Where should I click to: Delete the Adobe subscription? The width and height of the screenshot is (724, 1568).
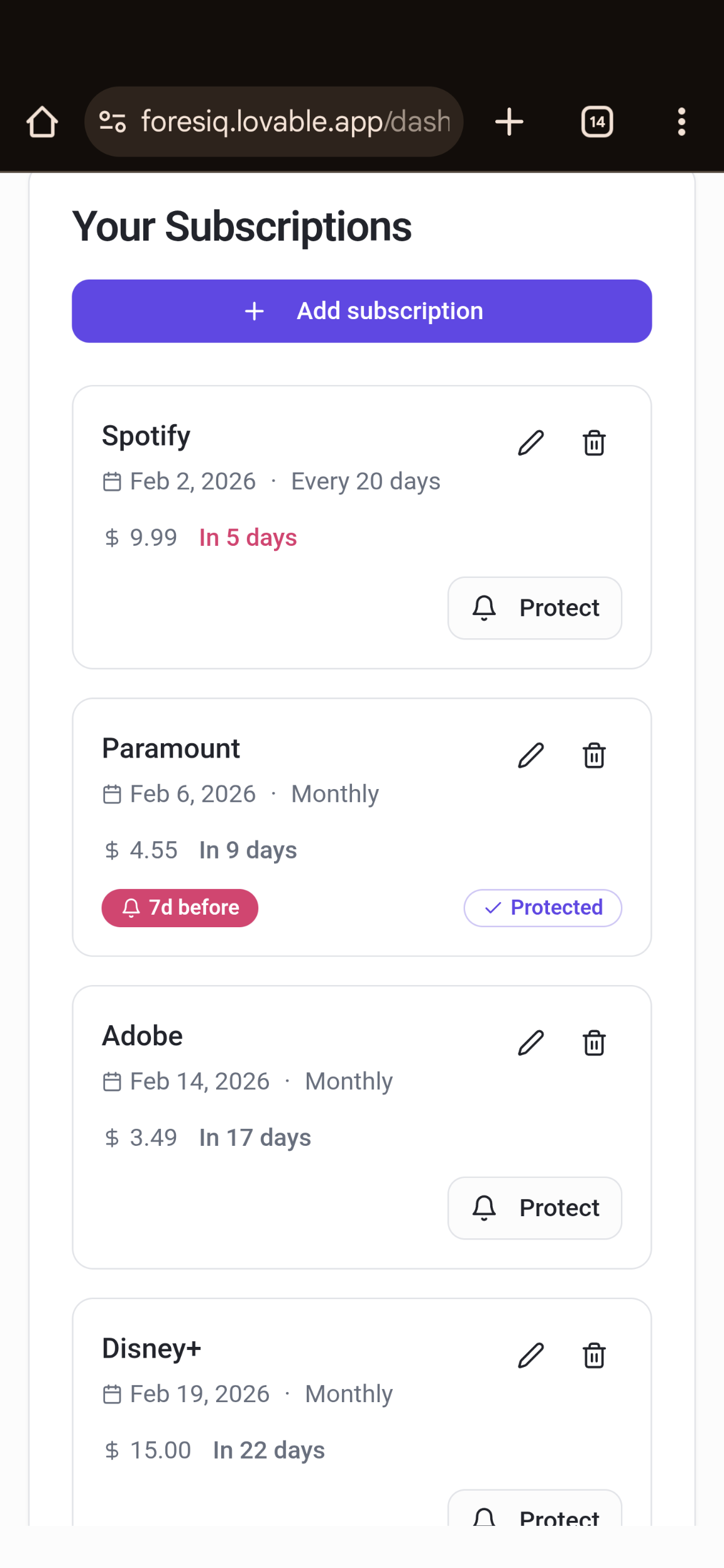(x=593, y=1042)
